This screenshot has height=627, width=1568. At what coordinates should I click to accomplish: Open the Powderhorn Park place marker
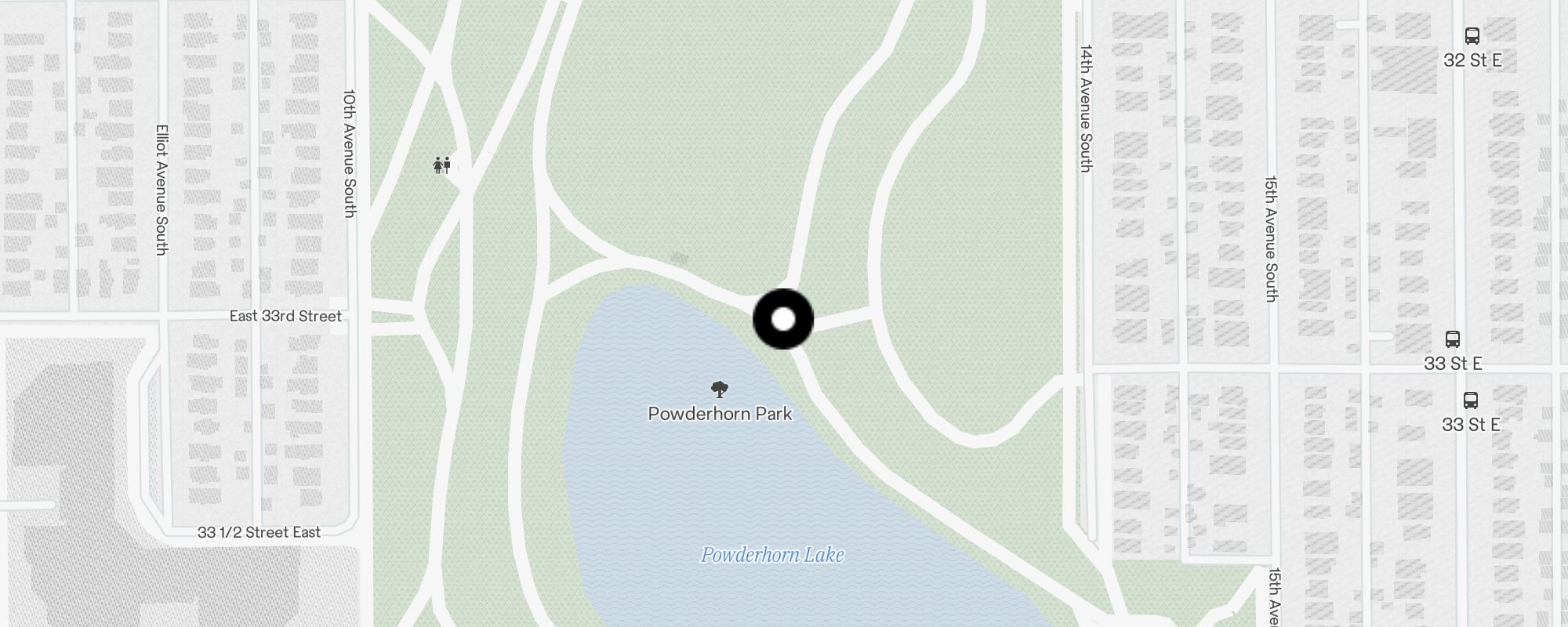tap(720, 390)
